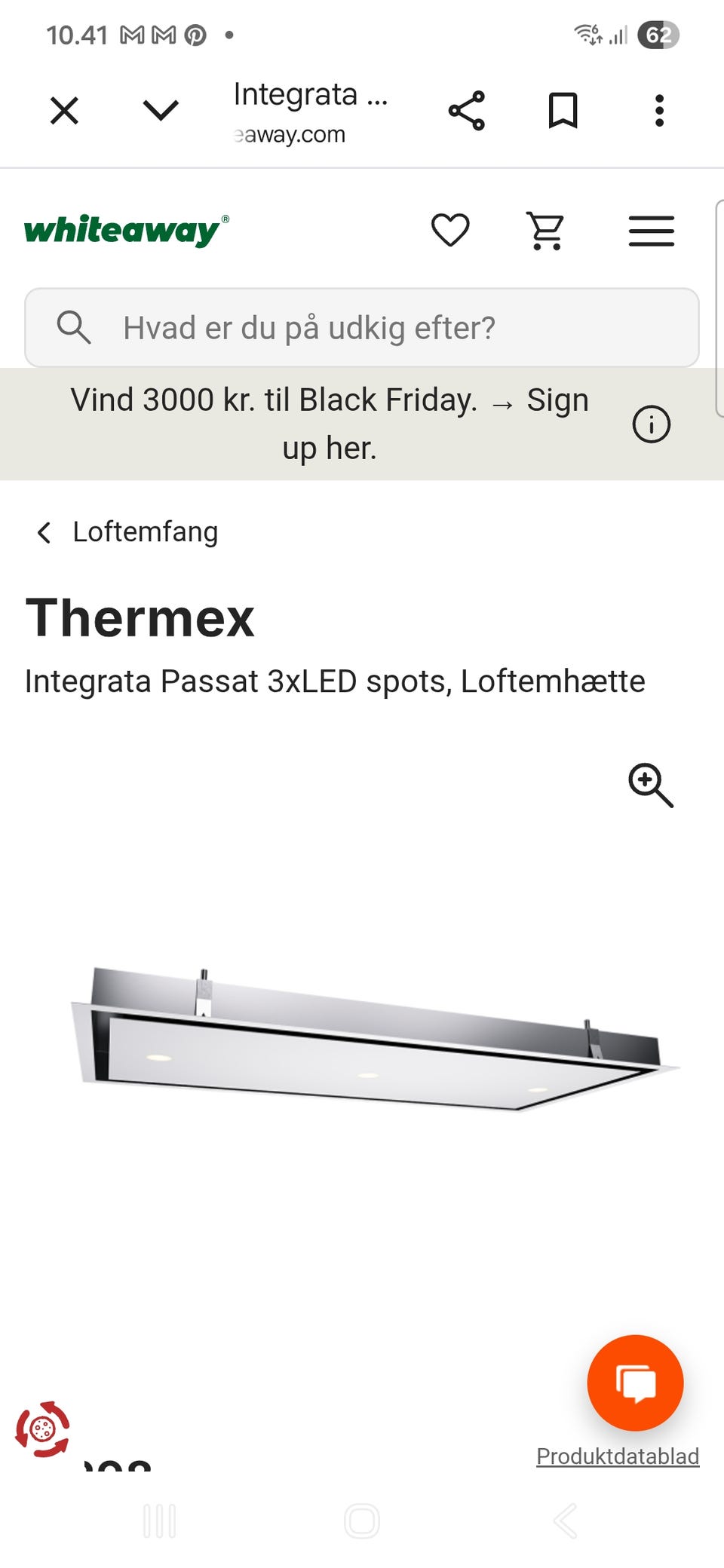Screen dimensions: 724x1568
Task: Go to home via system navigation bar
Action: [x=362, y=1521]
